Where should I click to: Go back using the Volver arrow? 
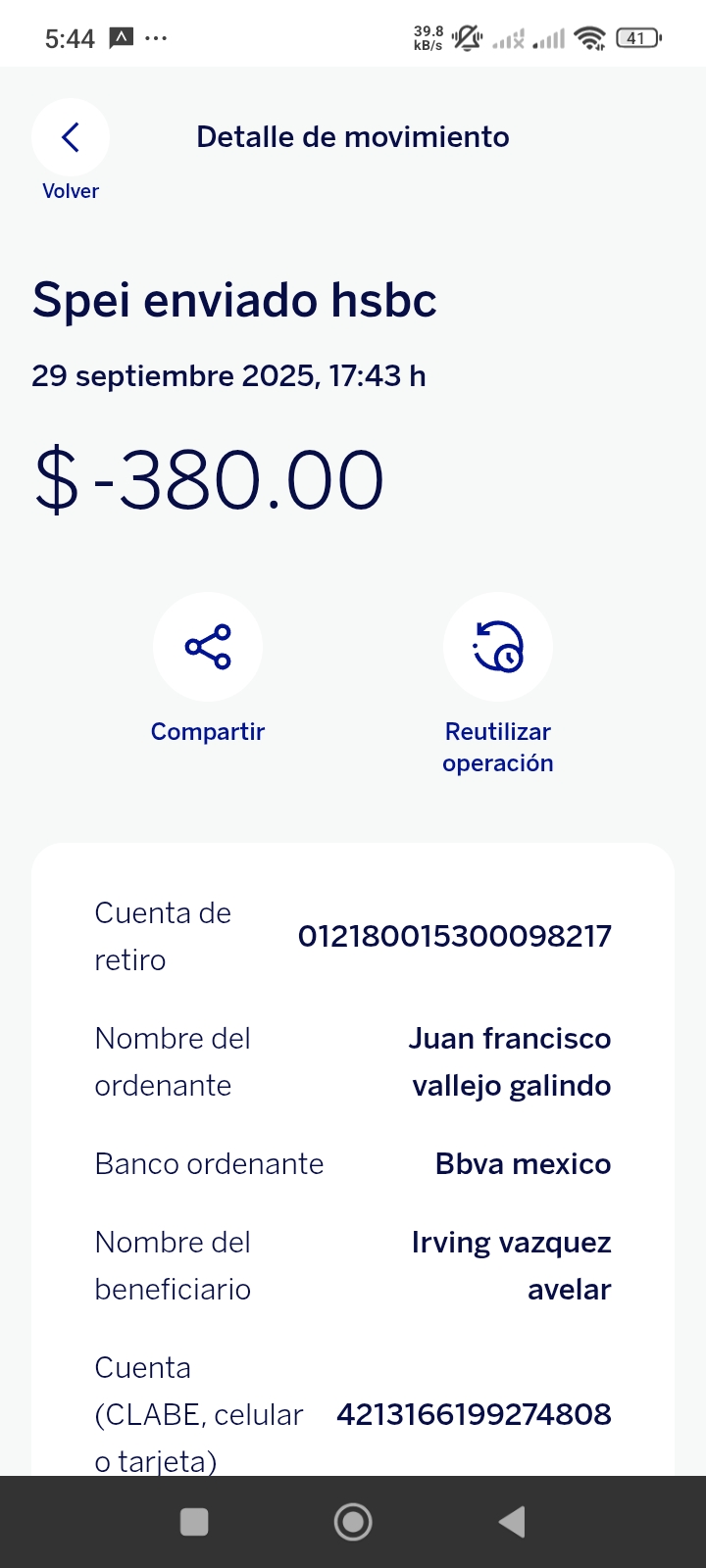click(x=71, y=137)
